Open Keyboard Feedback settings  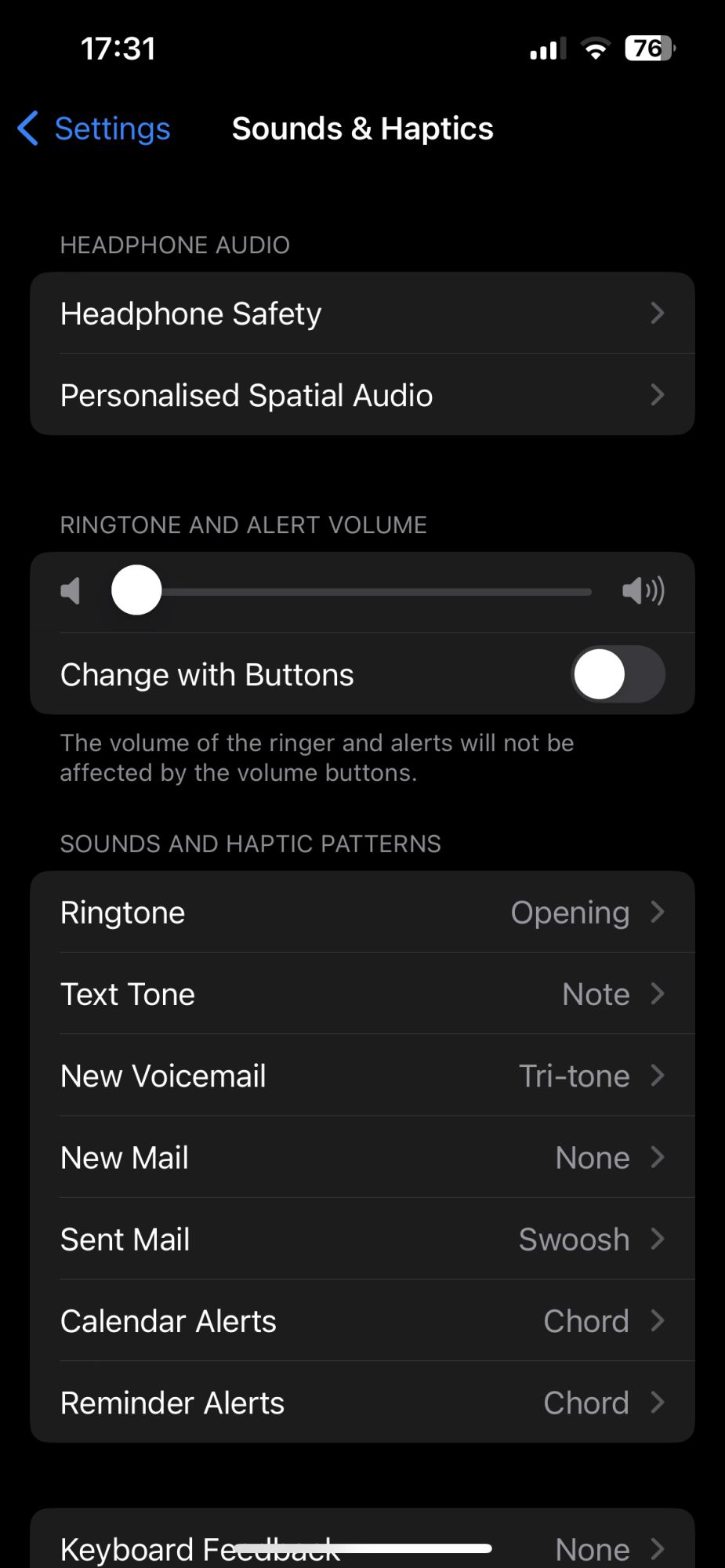pyautogui.click(x=362, y=1541)
